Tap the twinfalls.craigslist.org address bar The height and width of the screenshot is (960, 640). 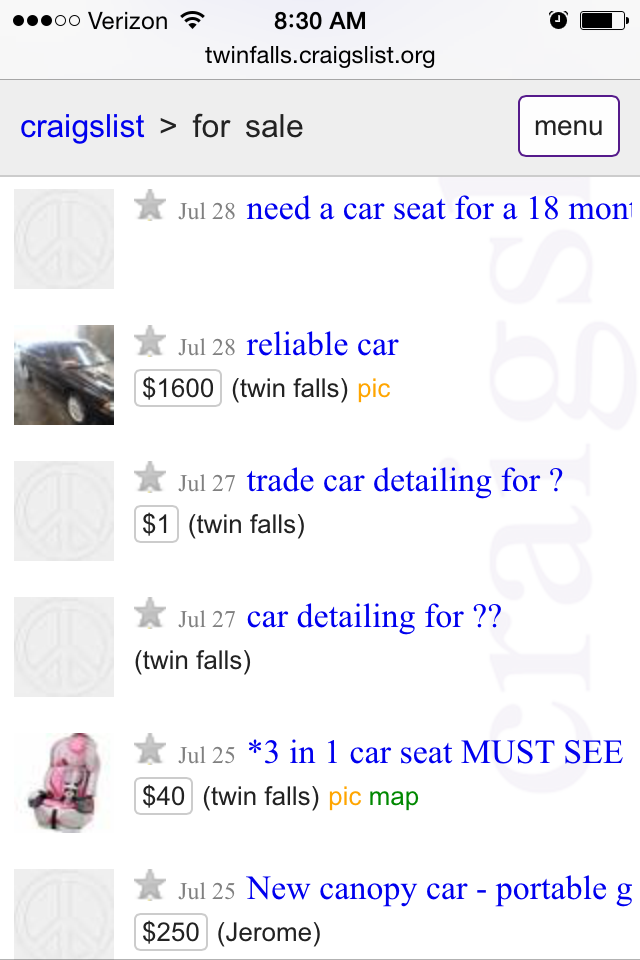pos(320,55)
